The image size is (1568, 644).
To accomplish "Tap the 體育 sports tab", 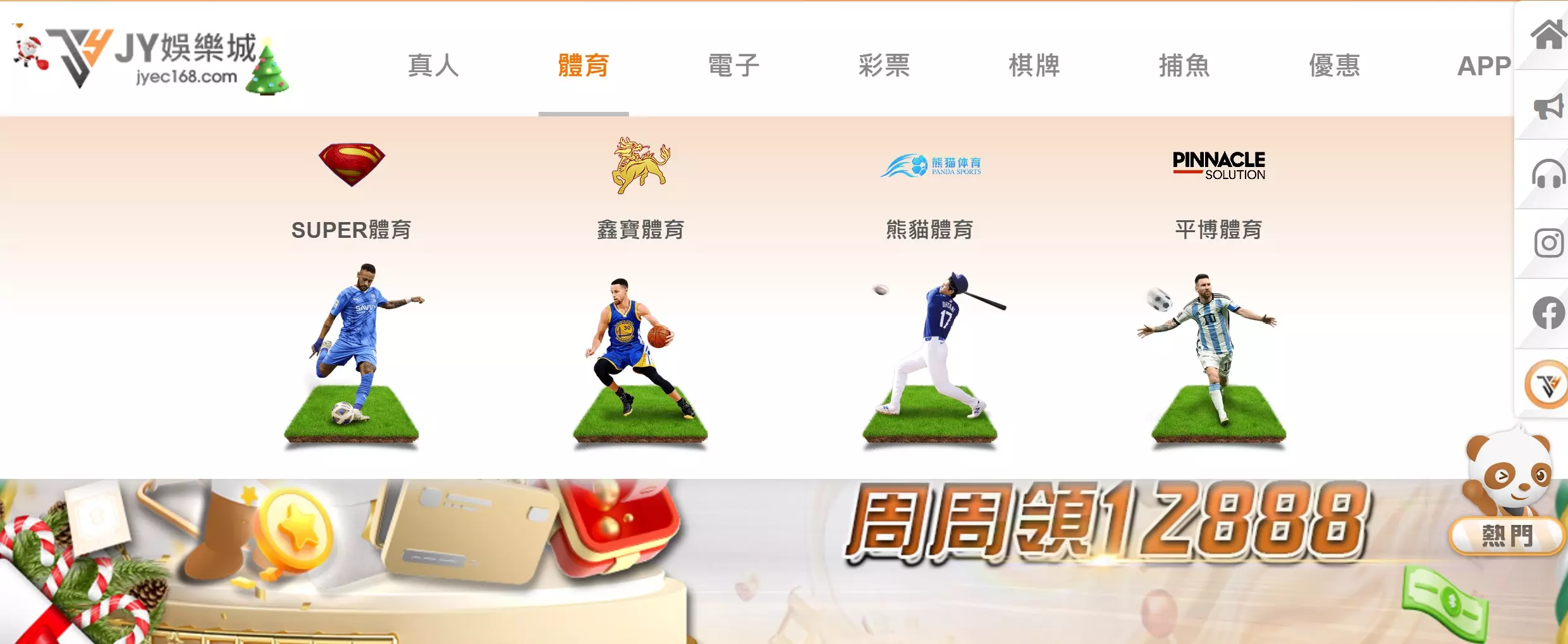I will [x=583, y=65].
